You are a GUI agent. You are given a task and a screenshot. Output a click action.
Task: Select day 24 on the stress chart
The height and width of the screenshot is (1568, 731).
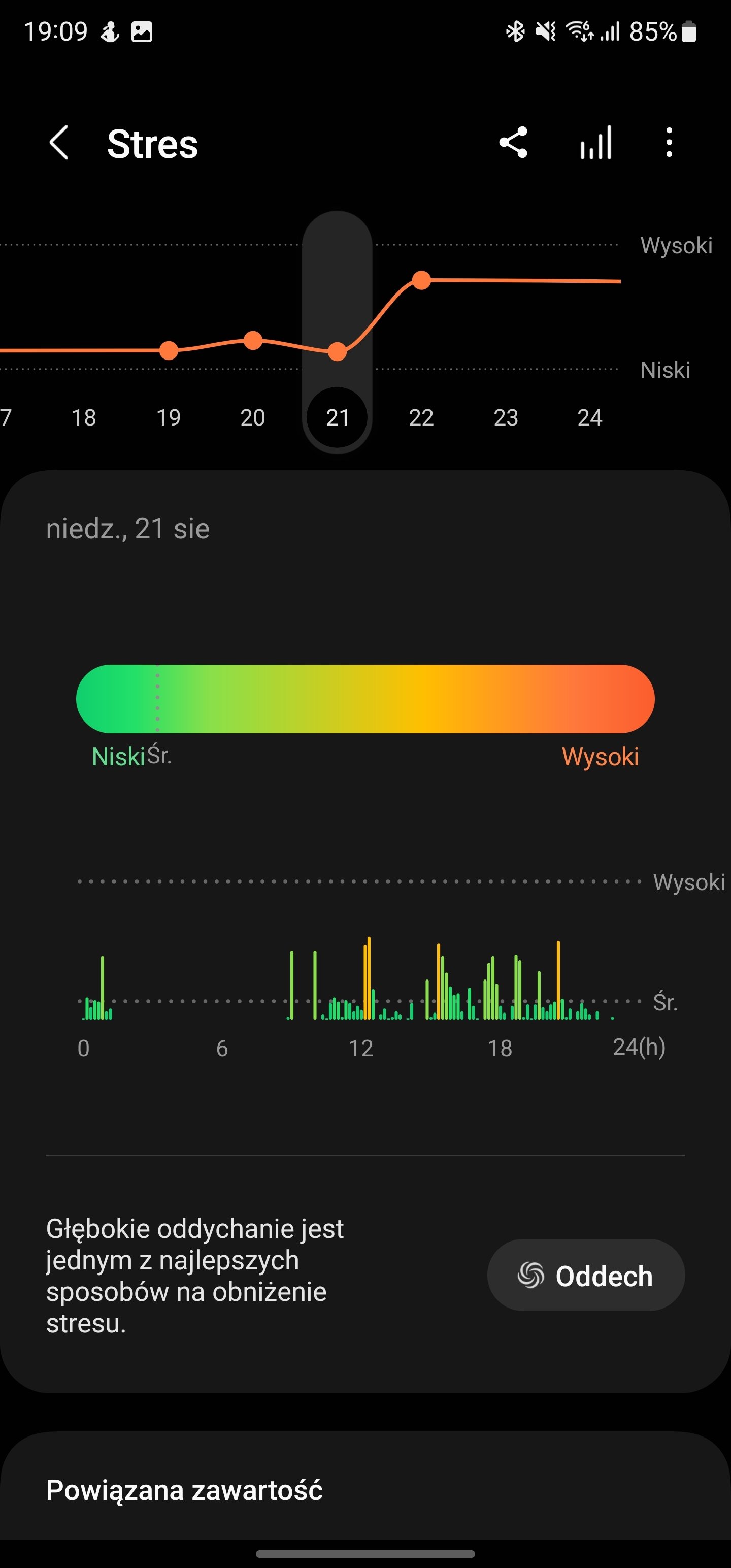click(x=590, y=417)
